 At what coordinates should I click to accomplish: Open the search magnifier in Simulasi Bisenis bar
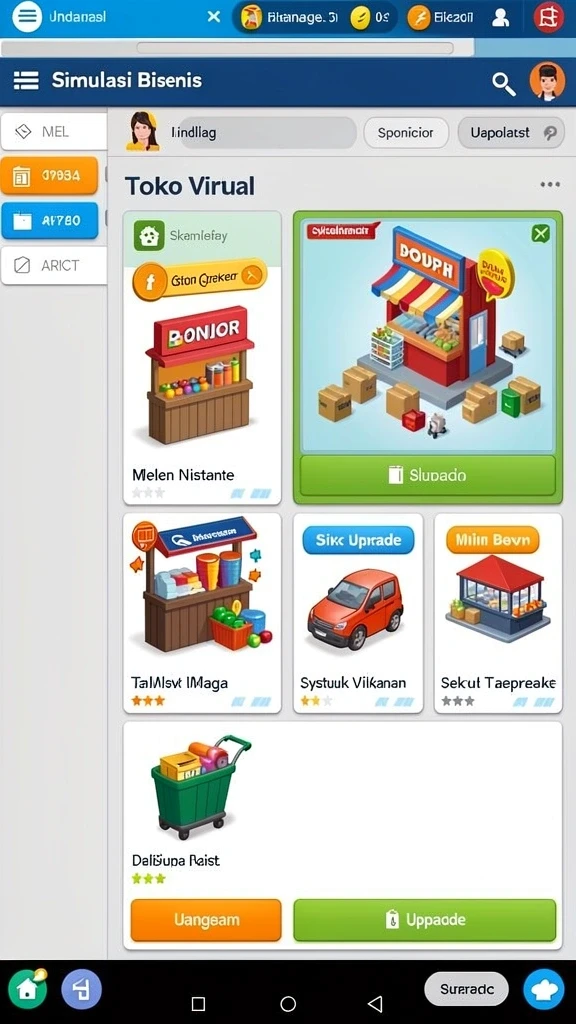pyautogui.click(x=504, y=84)
